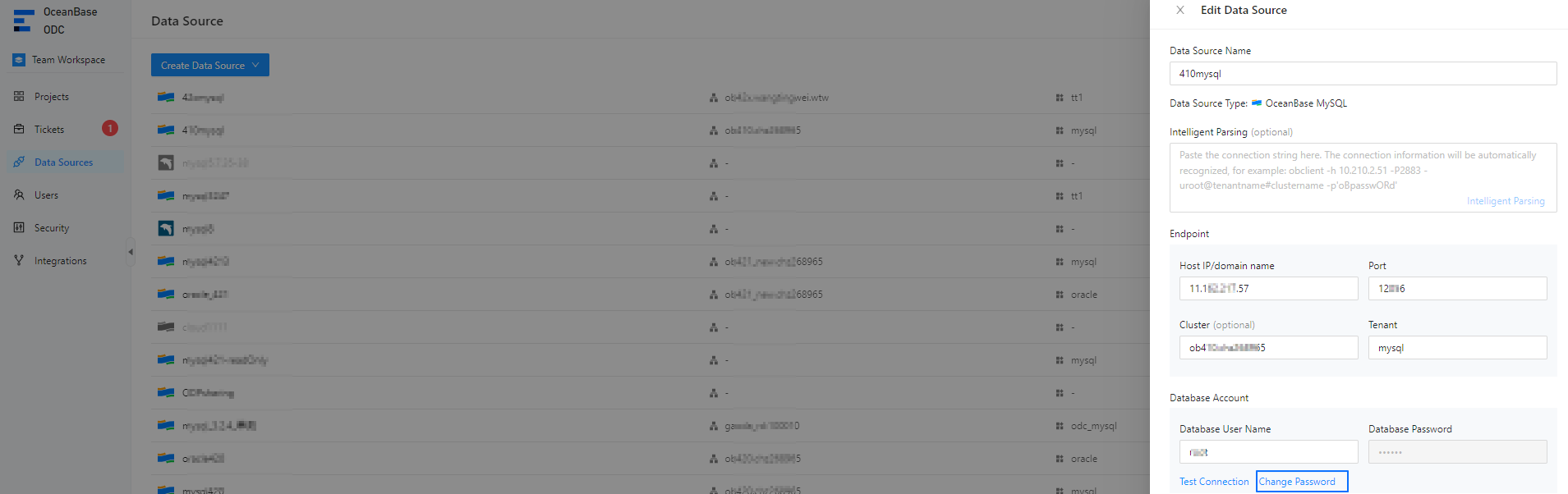1568x494 pixels.
Task: Open Team Workspace switcher
Action: tap(67, 60)
